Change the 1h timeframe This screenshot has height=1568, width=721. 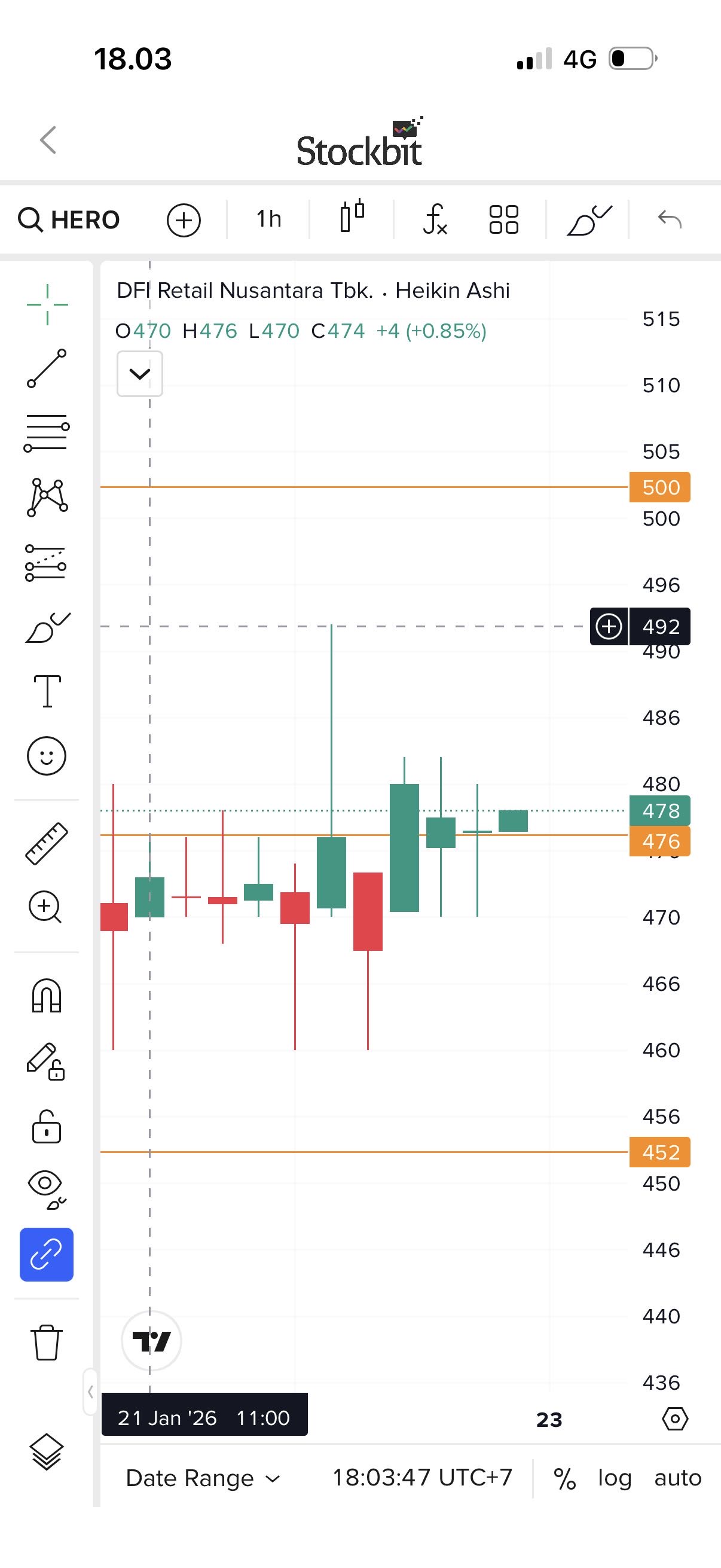(x=268, y=219)
